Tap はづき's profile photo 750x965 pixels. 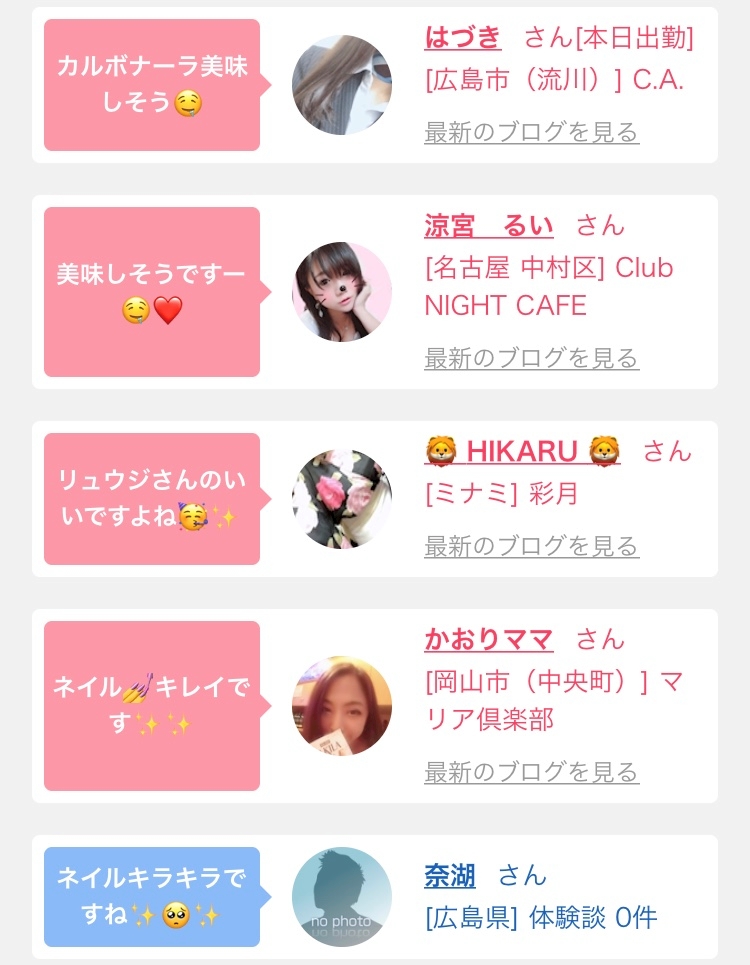click(342, 85)
